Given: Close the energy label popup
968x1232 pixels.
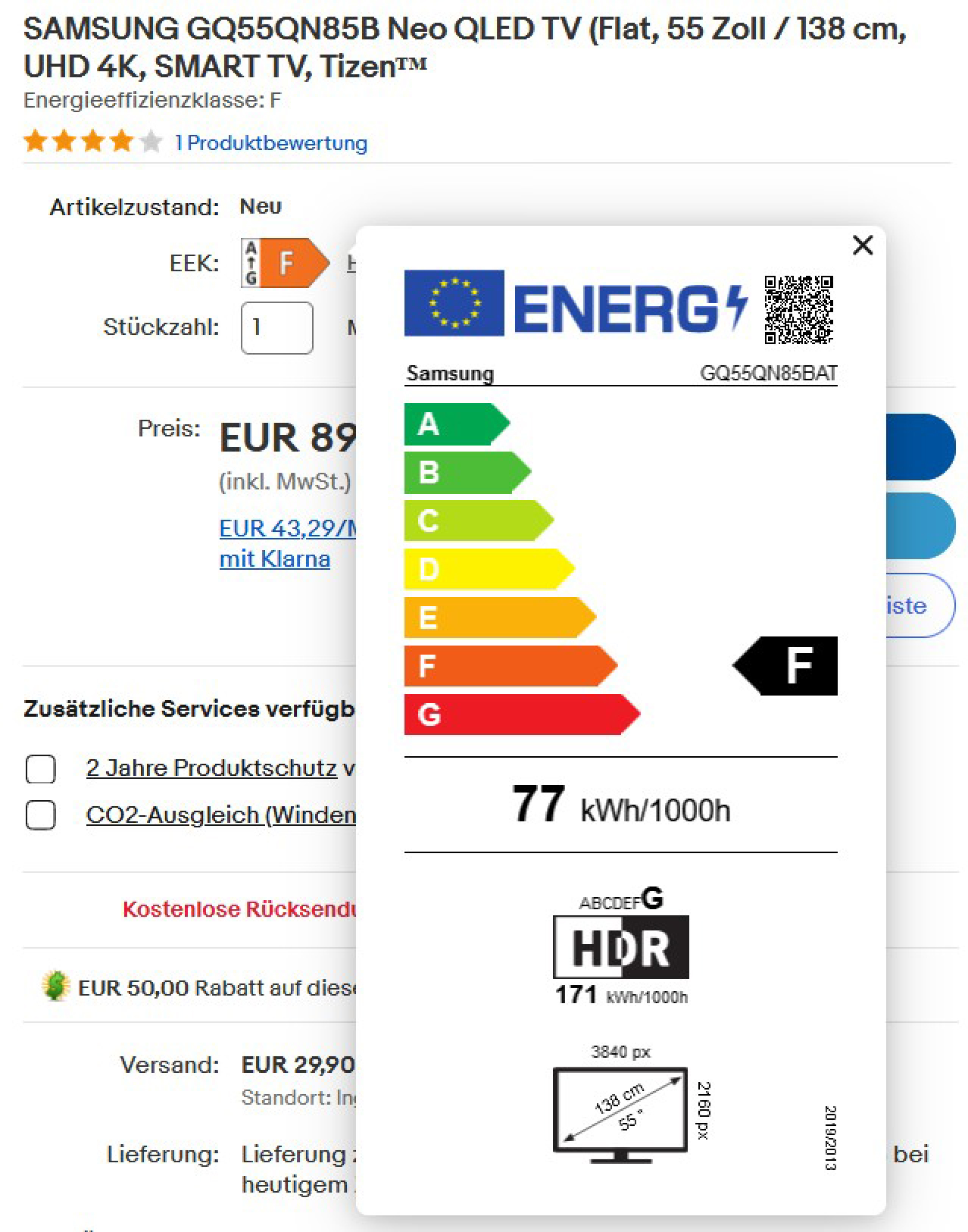Looking at the screenshot, I should click(x=862, y=245).
